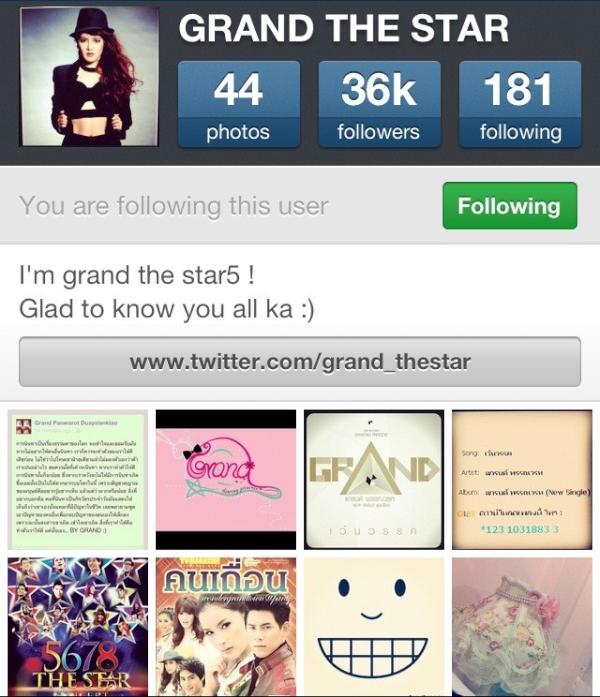The image size is (600, 697).
Task: Open the 5678 The Star photo
Action: (x=77, y=627)
